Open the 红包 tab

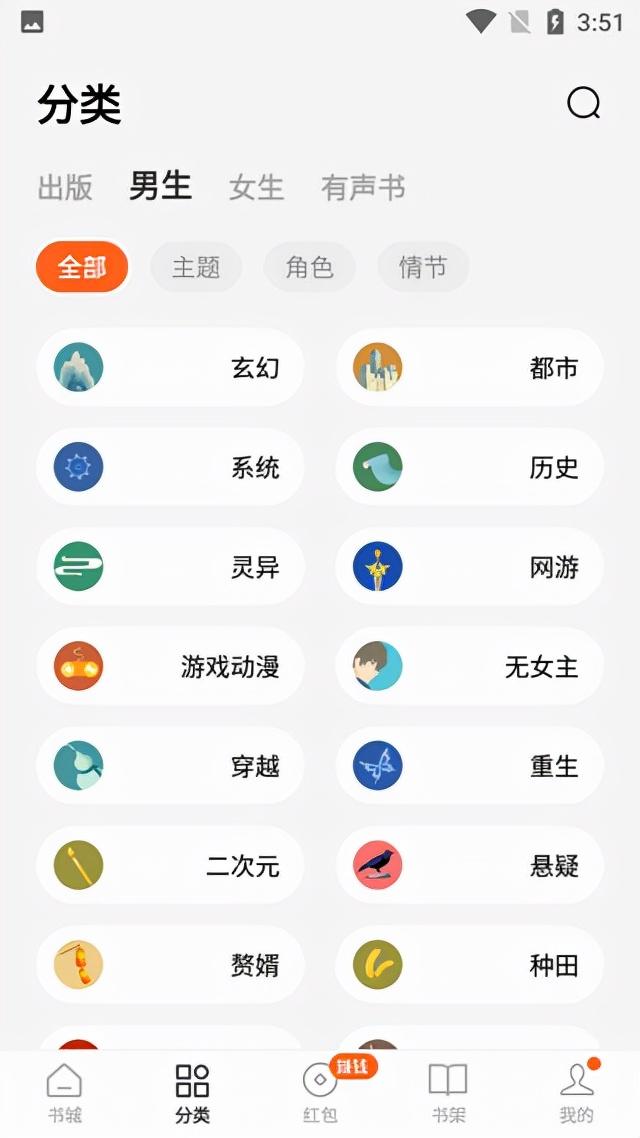pyautogui.click(x=320, y=1093)
